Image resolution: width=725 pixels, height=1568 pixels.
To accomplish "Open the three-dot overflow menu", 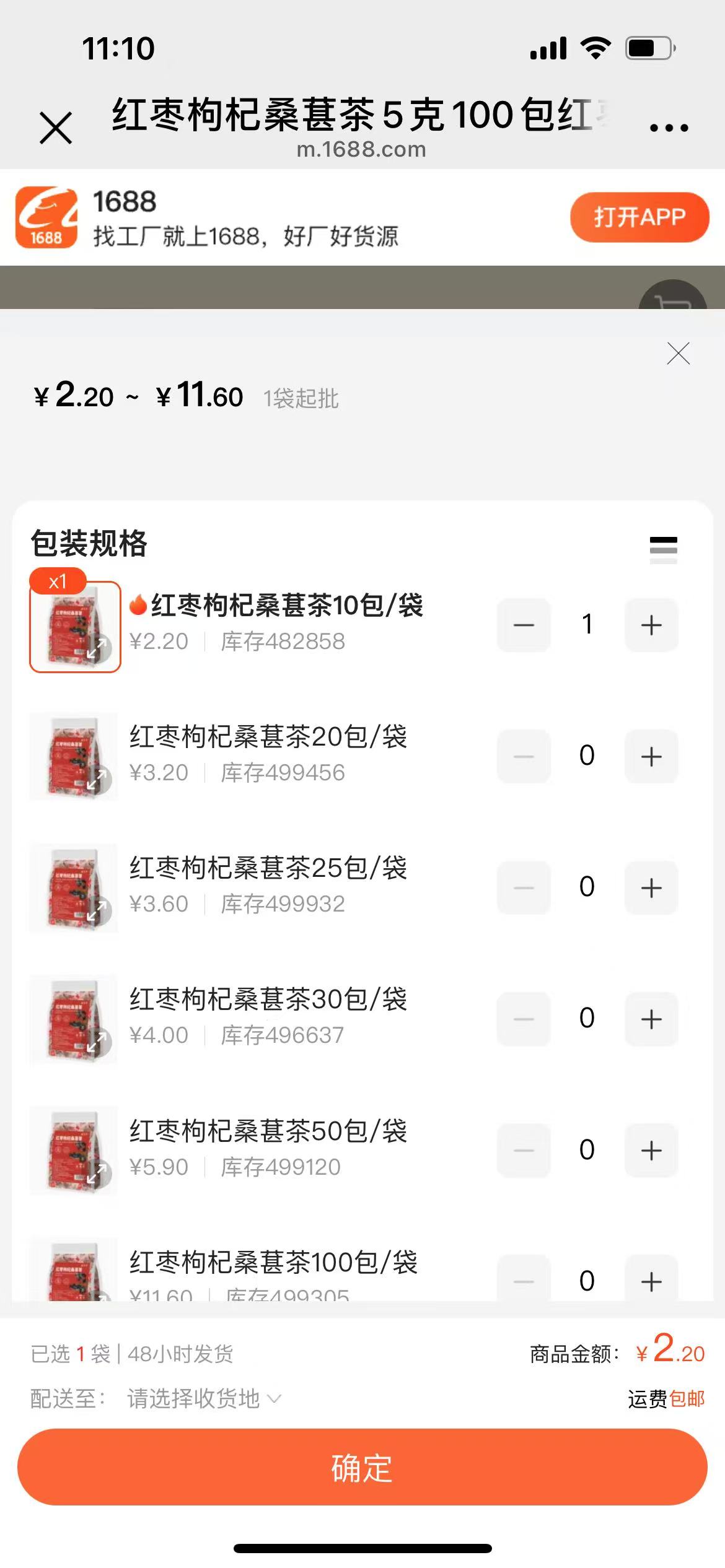I will pos(669,128).
